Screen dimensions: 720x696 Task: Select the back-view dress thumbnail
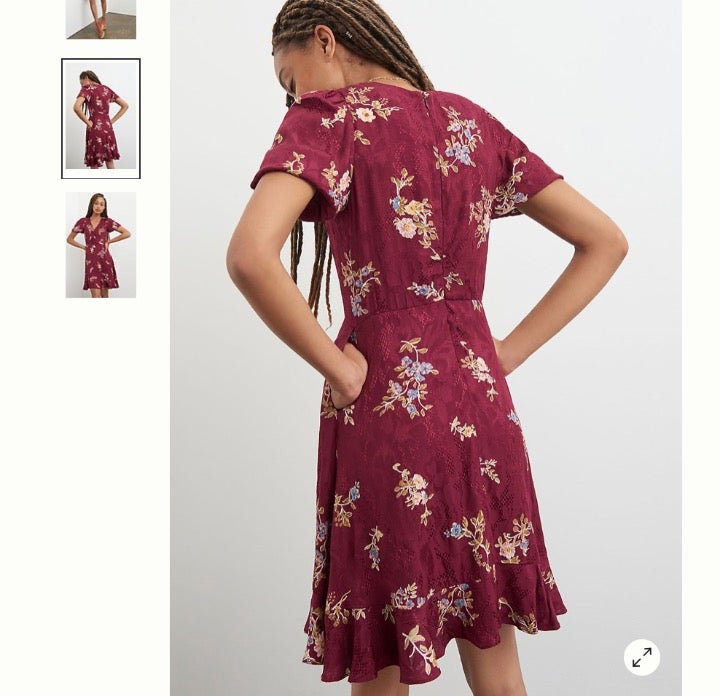pos(101,118)
